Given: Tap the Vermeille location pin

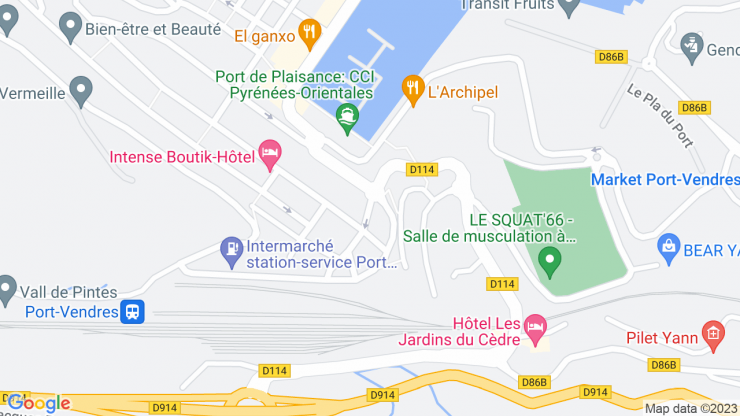Looking at the screenshot, I should coord(81,91).
